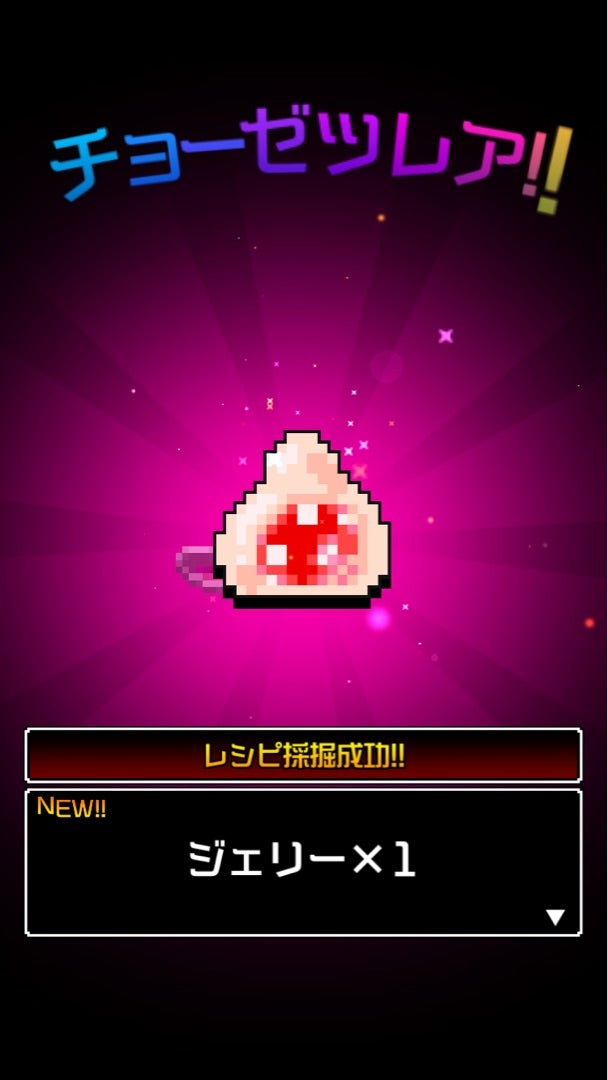Advance the ジェリー×1 dialog with the arrow
Viewport: 608px width, 1080px height.
(556, 917)
